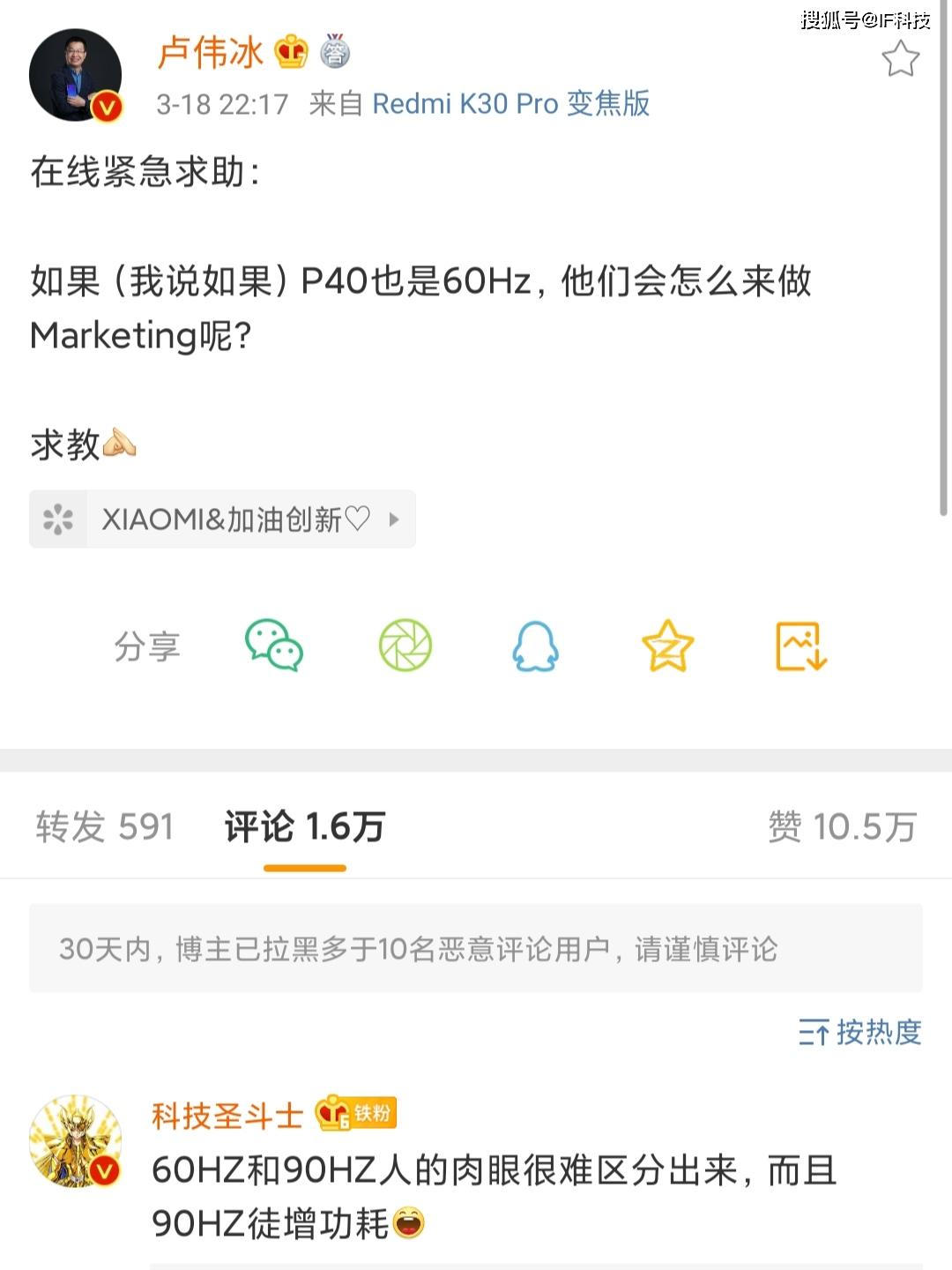Share the post to WeChat Moments
This screenshot has width=952, height=1270.
405,646
